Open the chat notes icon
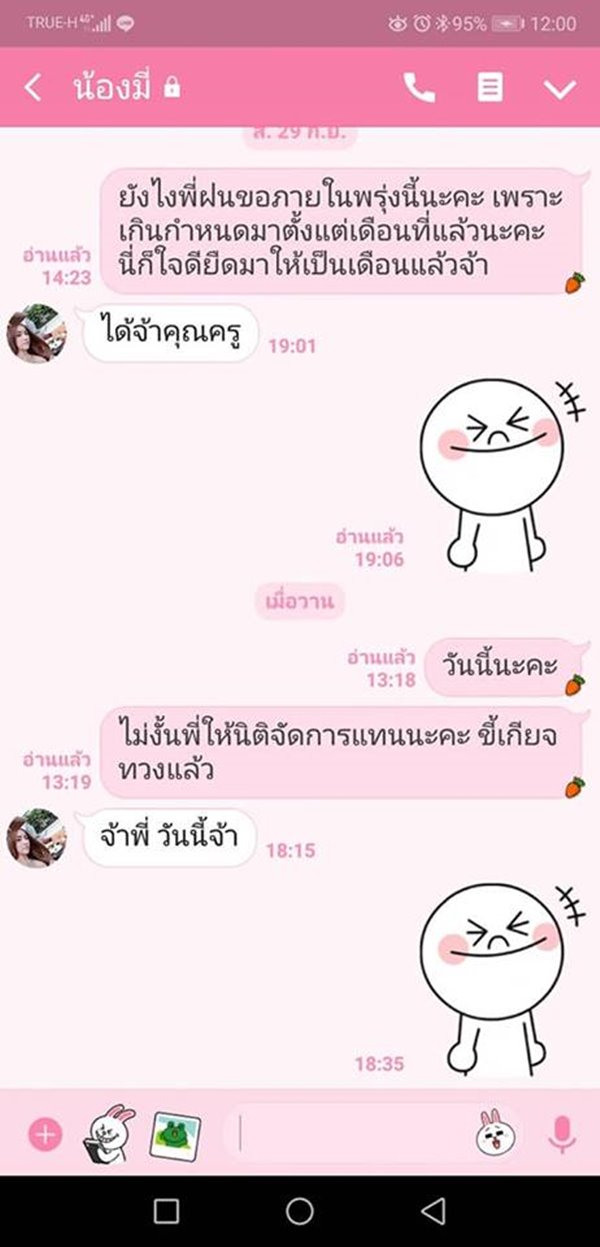Image resolution: width=600 pixels, height=1247 pixels. click(490, 88)
